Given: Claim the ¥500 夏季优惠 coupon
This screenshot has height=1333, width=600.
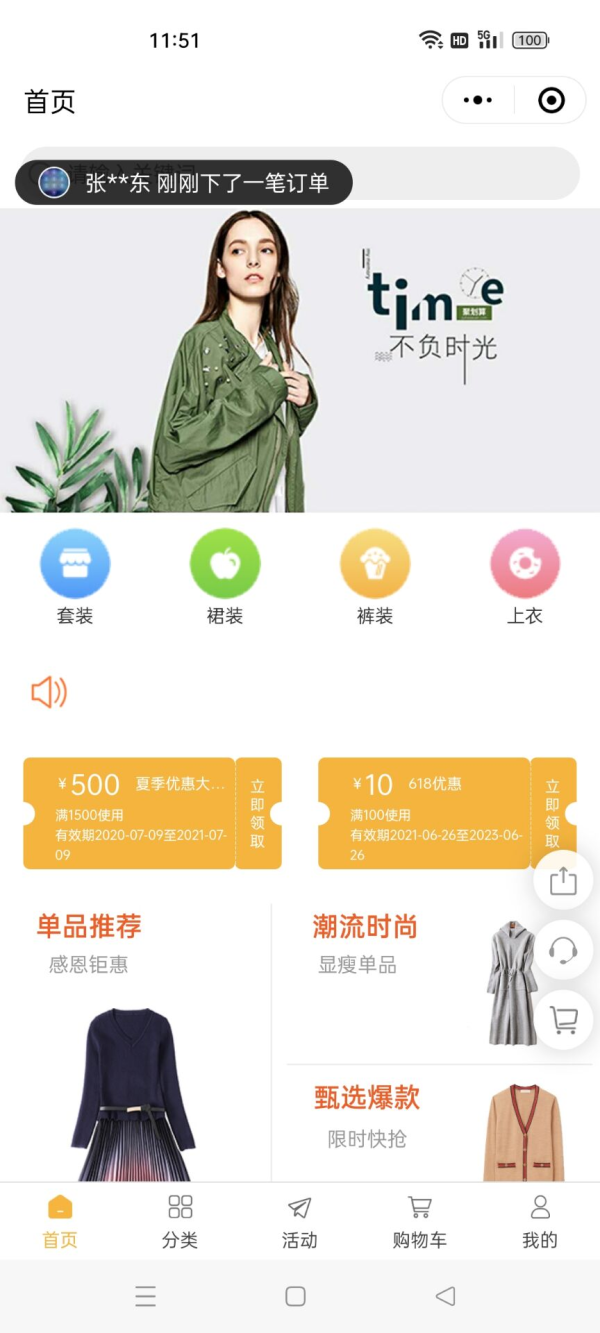Looking at the screenshot, I should [x=258, y=813].
